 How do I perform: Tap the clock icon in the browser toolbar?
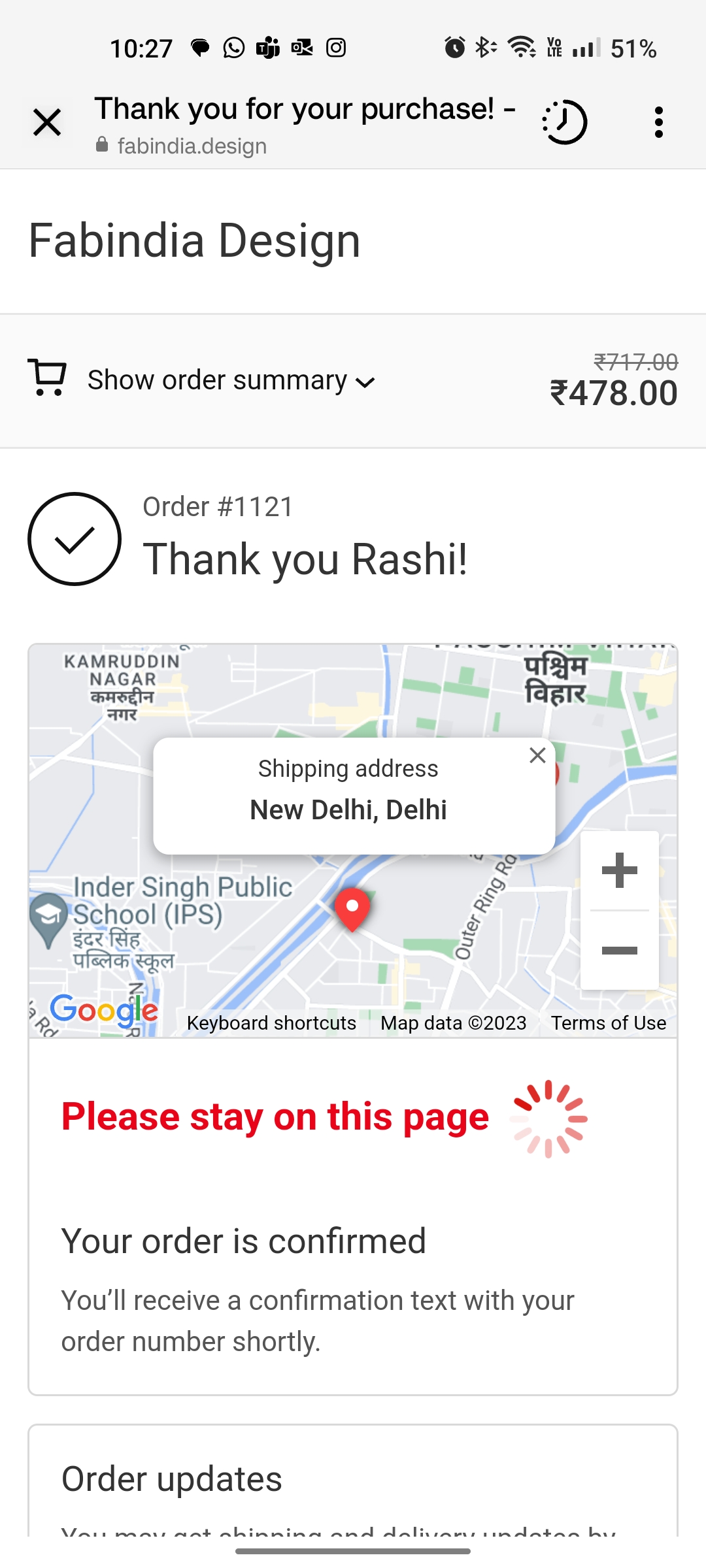point(565,122)
